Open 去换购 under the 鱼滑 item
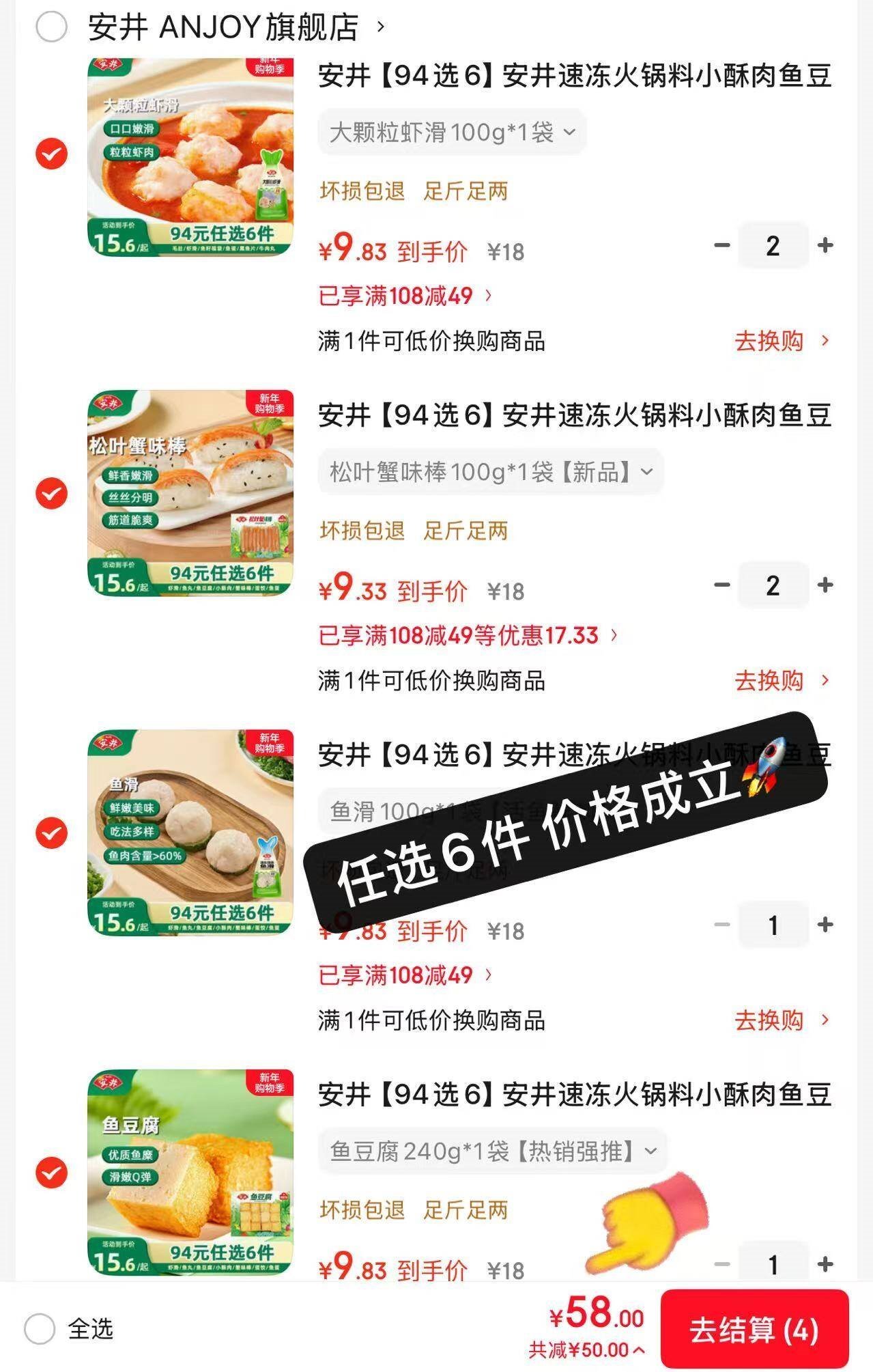Image resolution: width=873 pixels, height=1372 pixels. 782,1020
